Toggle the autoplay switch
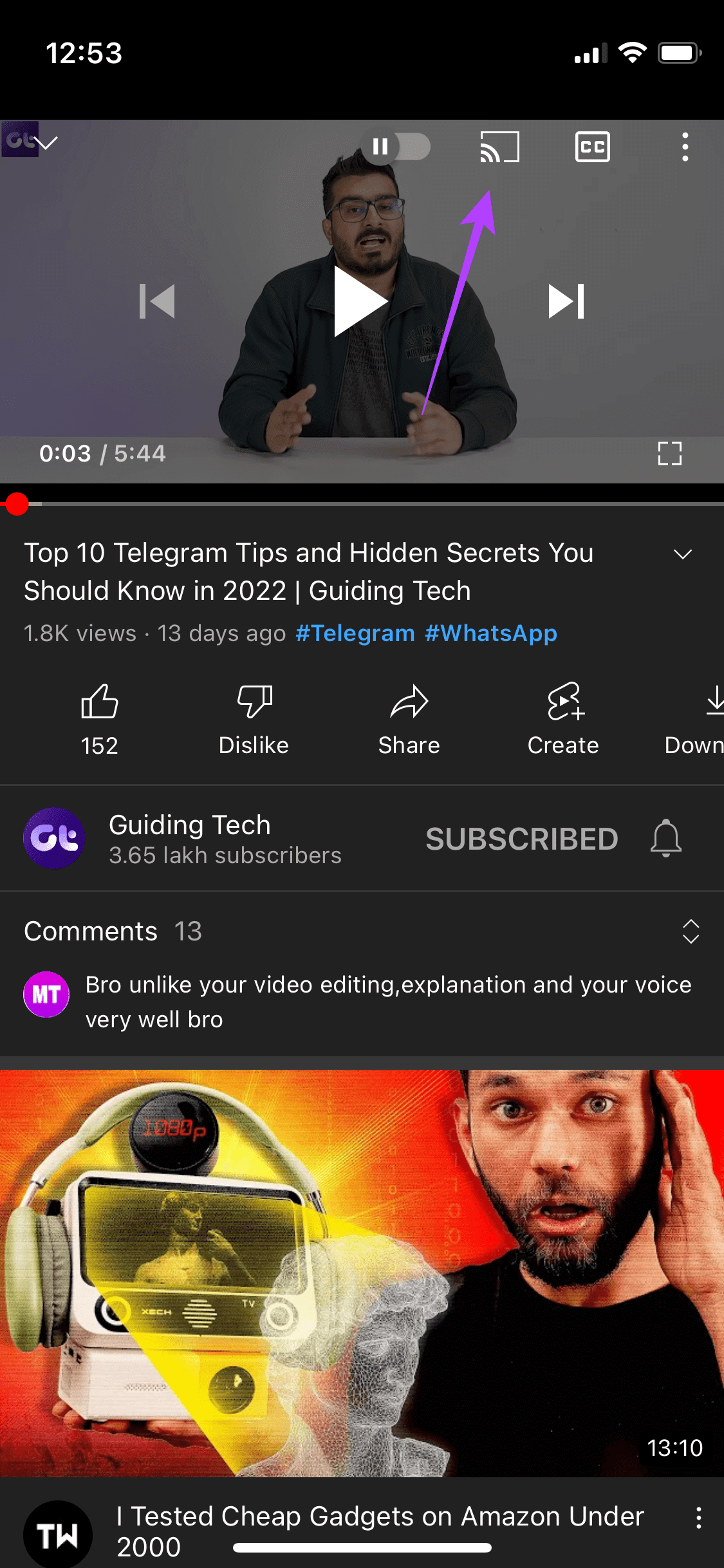Screen dimensions: 724x1568 (x=396, y=147)
